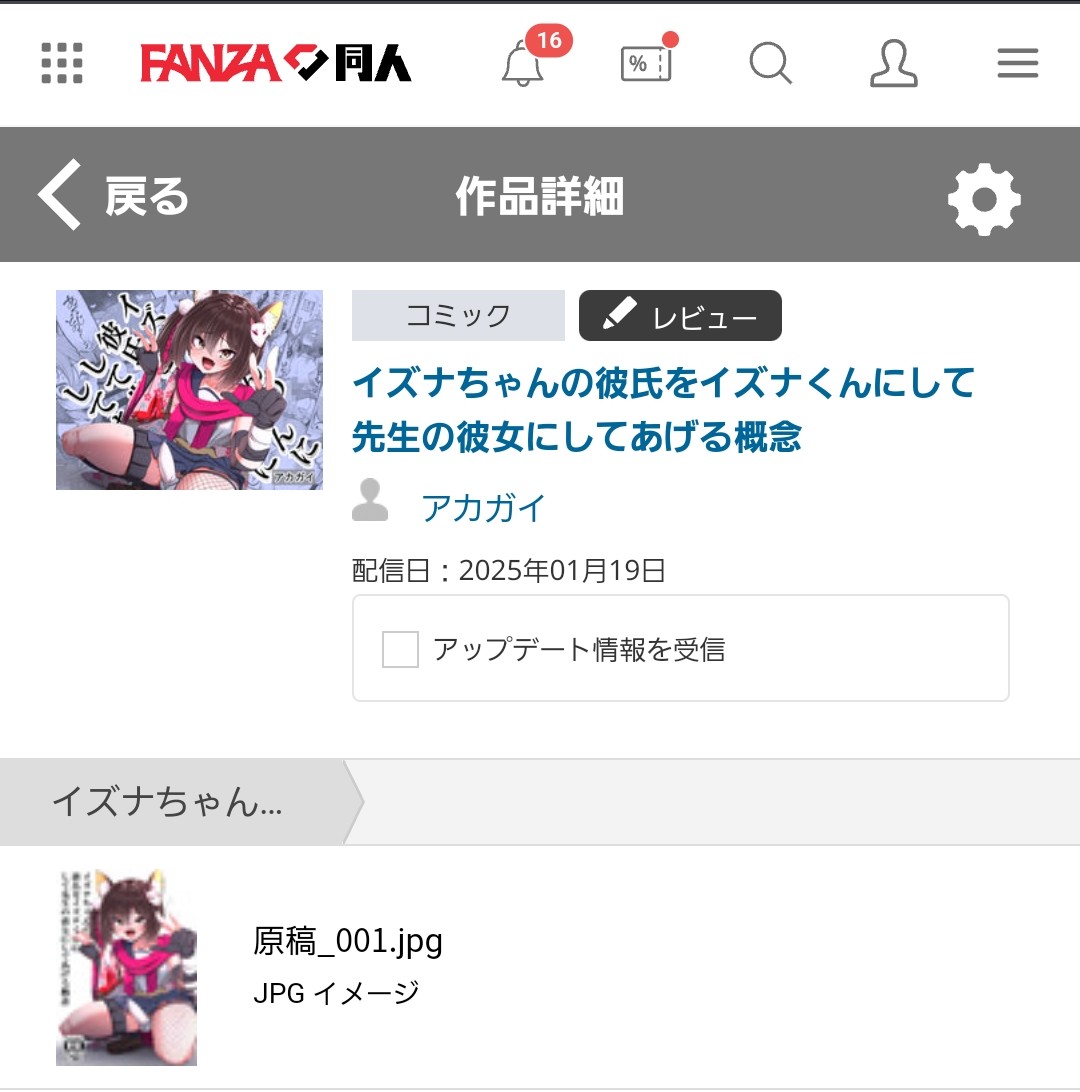Open the search magnifier
The height and width of the screenshot is (1092, 1080).
[770, 65]
